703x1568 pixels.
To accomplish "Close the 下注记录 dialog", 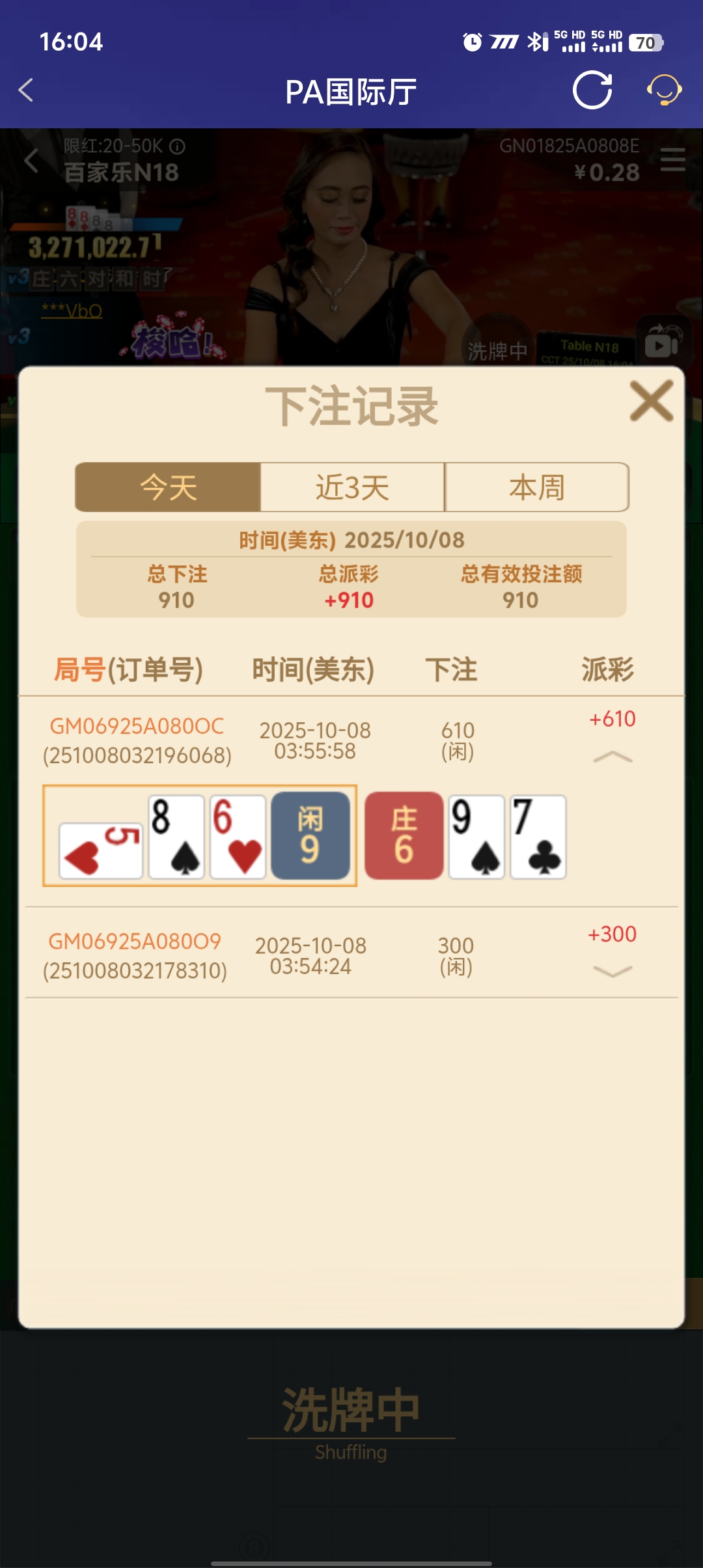I will (651, 401).
